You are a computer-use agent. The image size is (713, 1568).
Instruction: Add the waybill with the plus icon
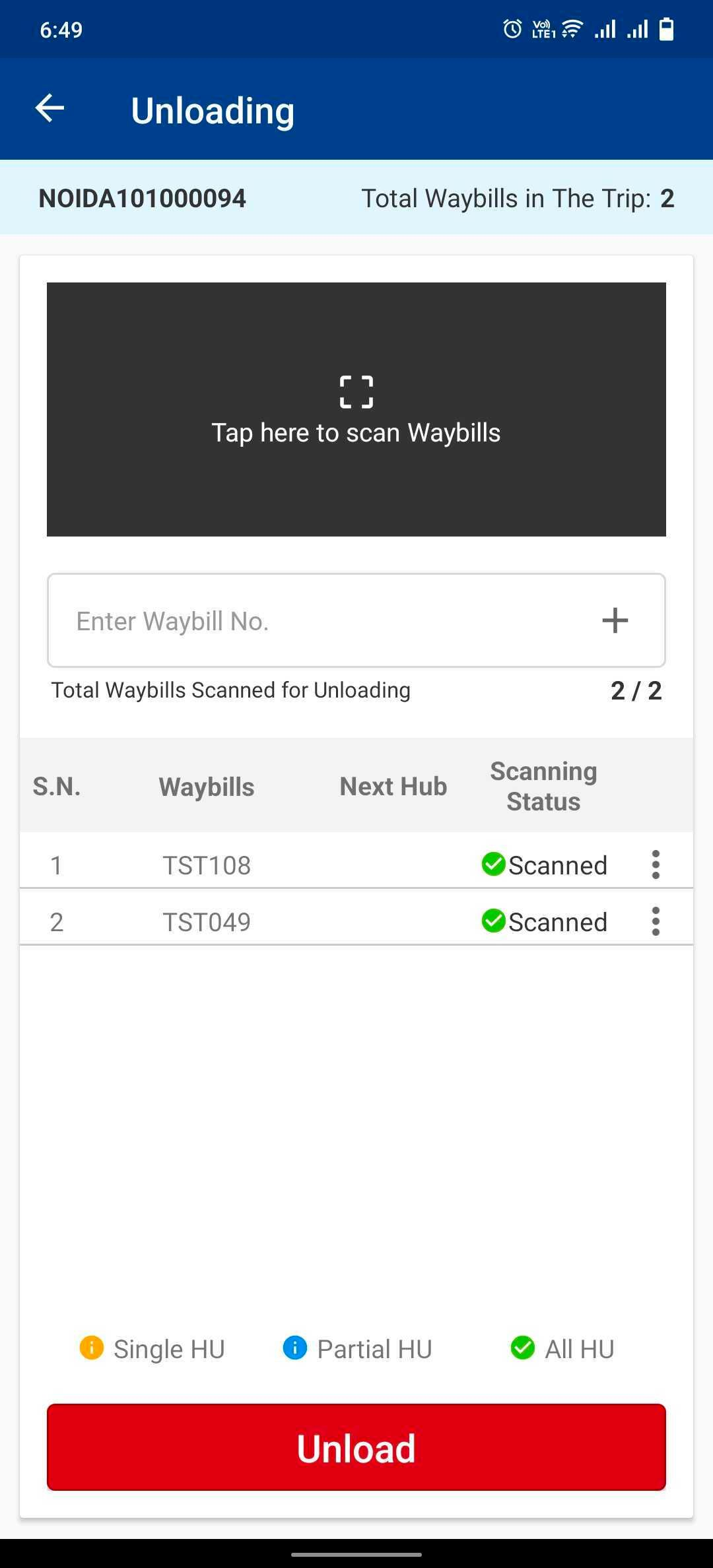click(x=615, y=621)
